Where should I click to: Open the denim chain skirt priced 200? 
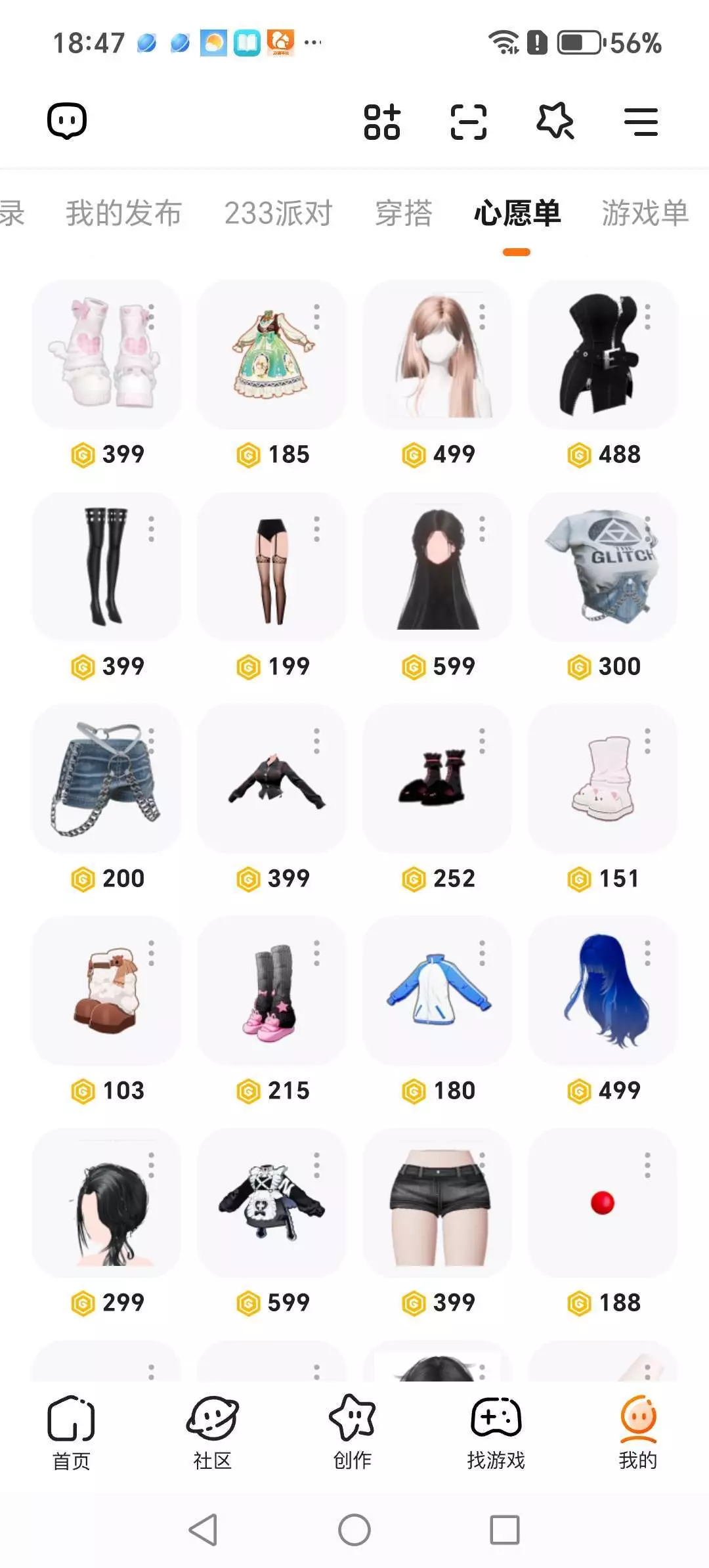(x=106, y=779)
